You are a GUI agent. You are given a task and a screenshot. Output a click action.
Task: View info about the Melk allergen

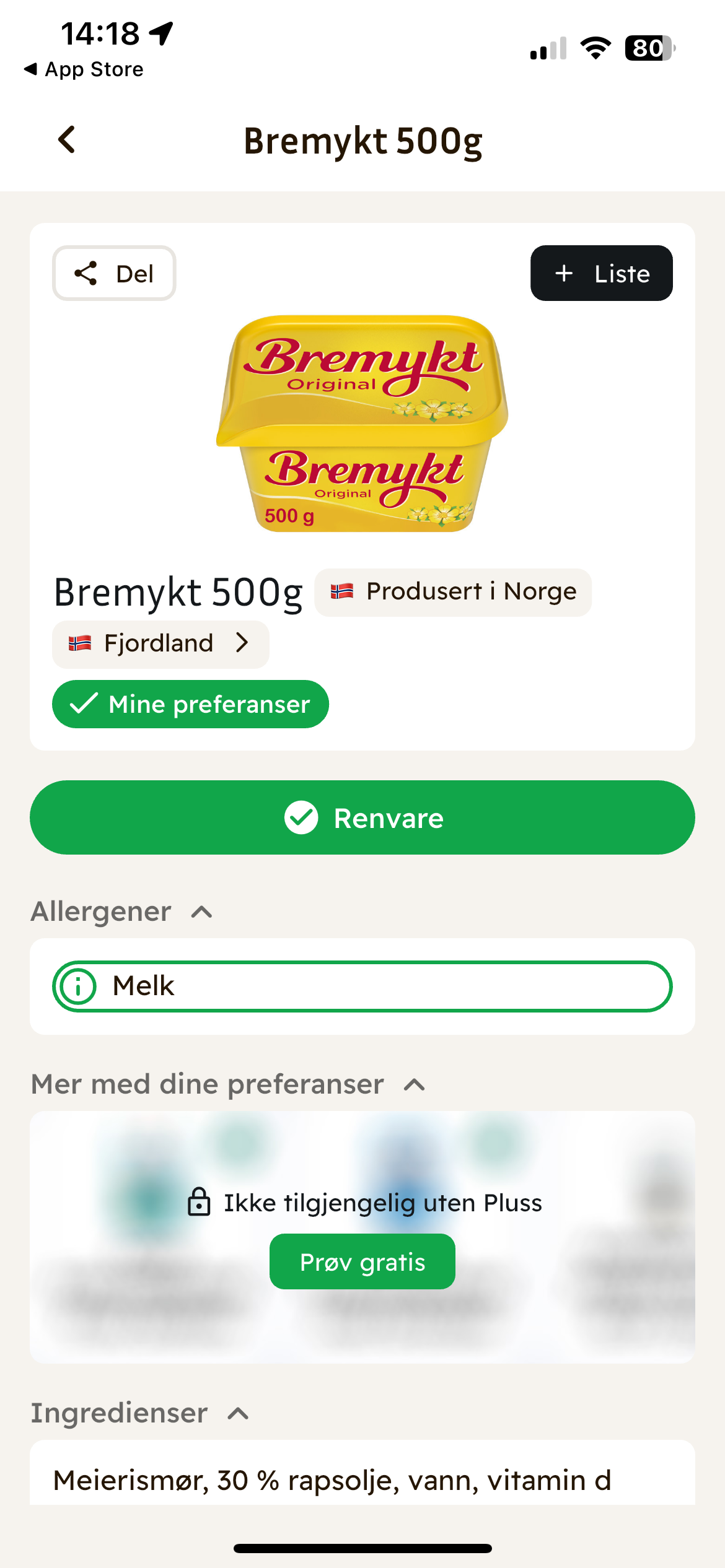(79, 986)
